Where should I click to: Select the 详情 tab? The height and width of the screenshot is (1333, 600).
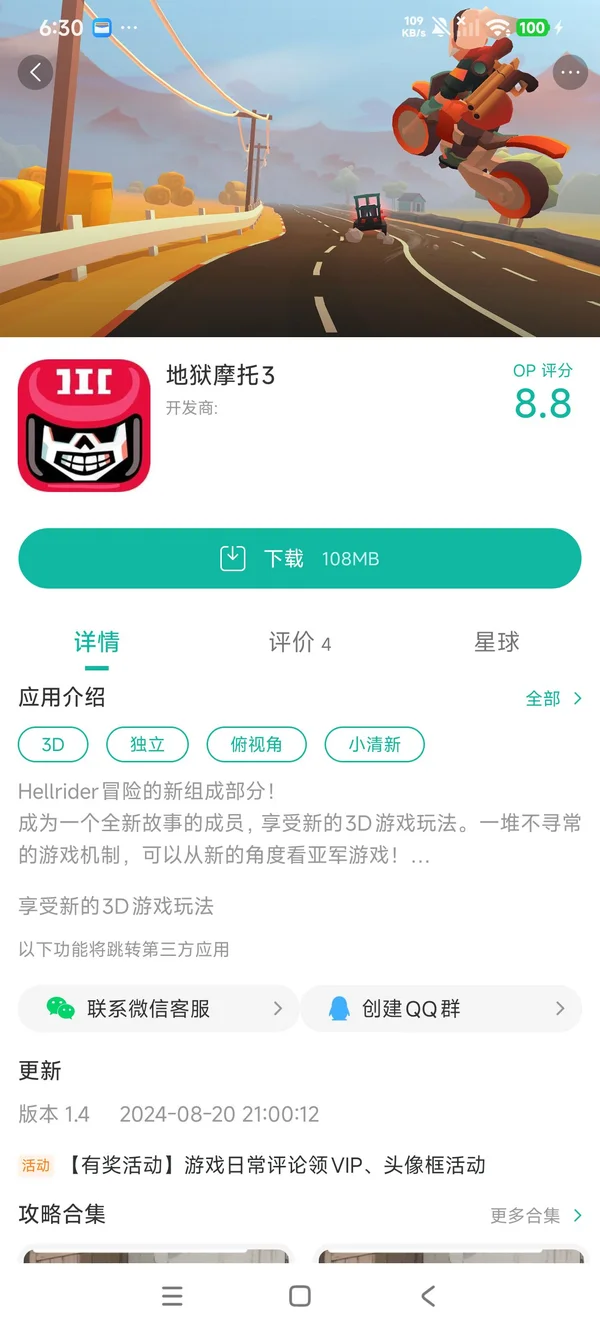click(97, 643)
